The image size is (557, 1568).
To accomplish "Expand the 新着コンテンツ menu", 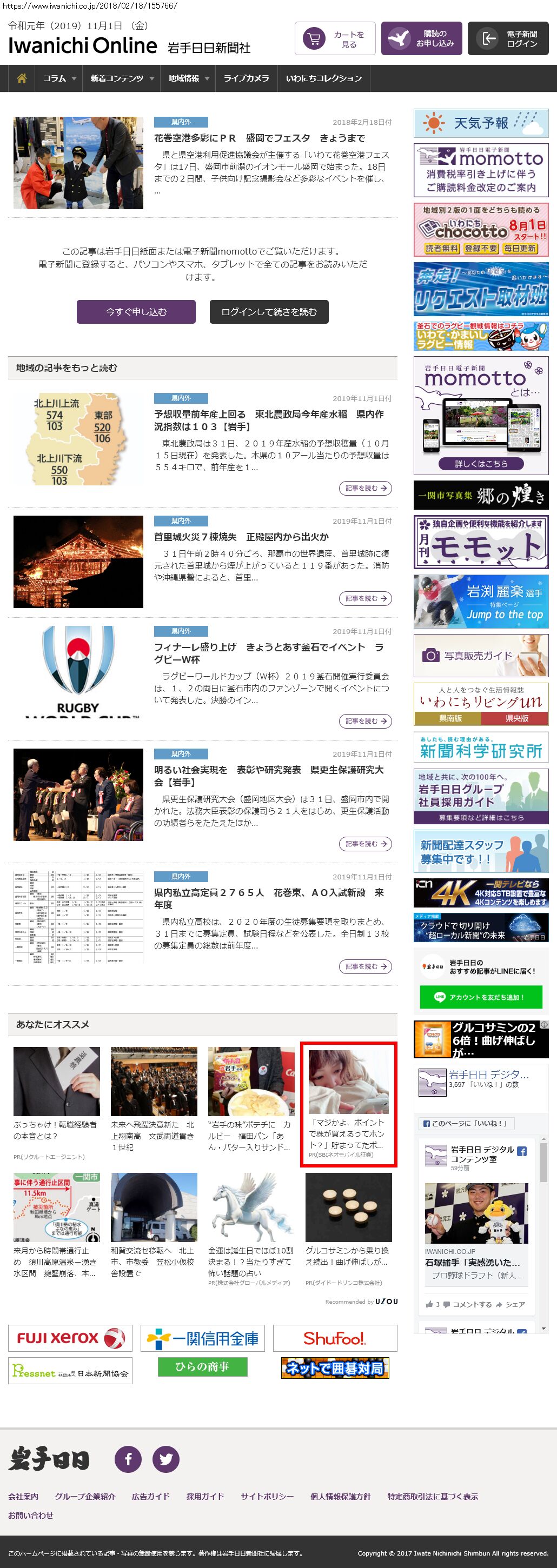I will click(x=121, y=78).
